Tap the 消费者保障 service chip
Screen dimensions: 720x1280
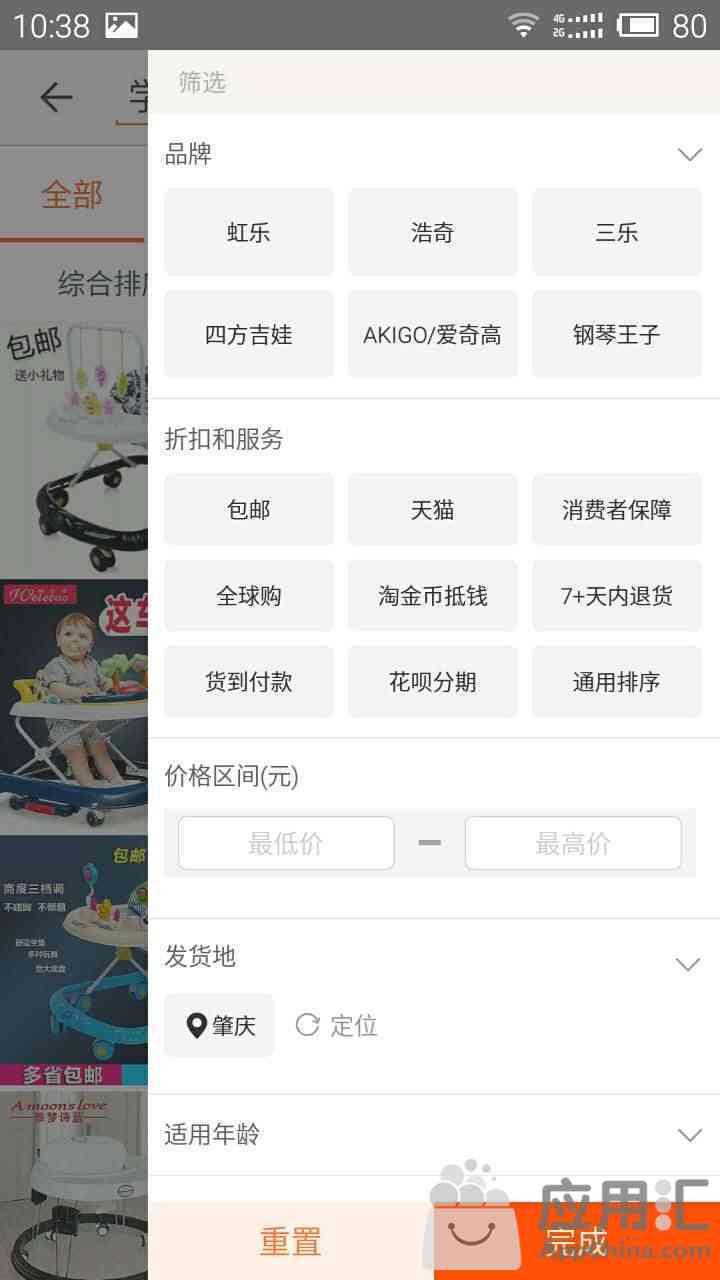617,509
